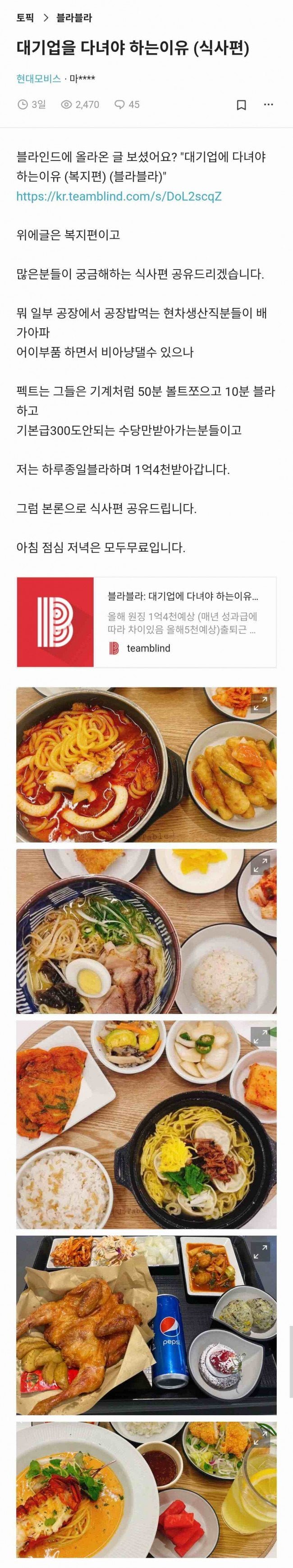The height and width of the screenshot is (1568, 293).
Task: Bookmark this post
Action: [241, 105]
